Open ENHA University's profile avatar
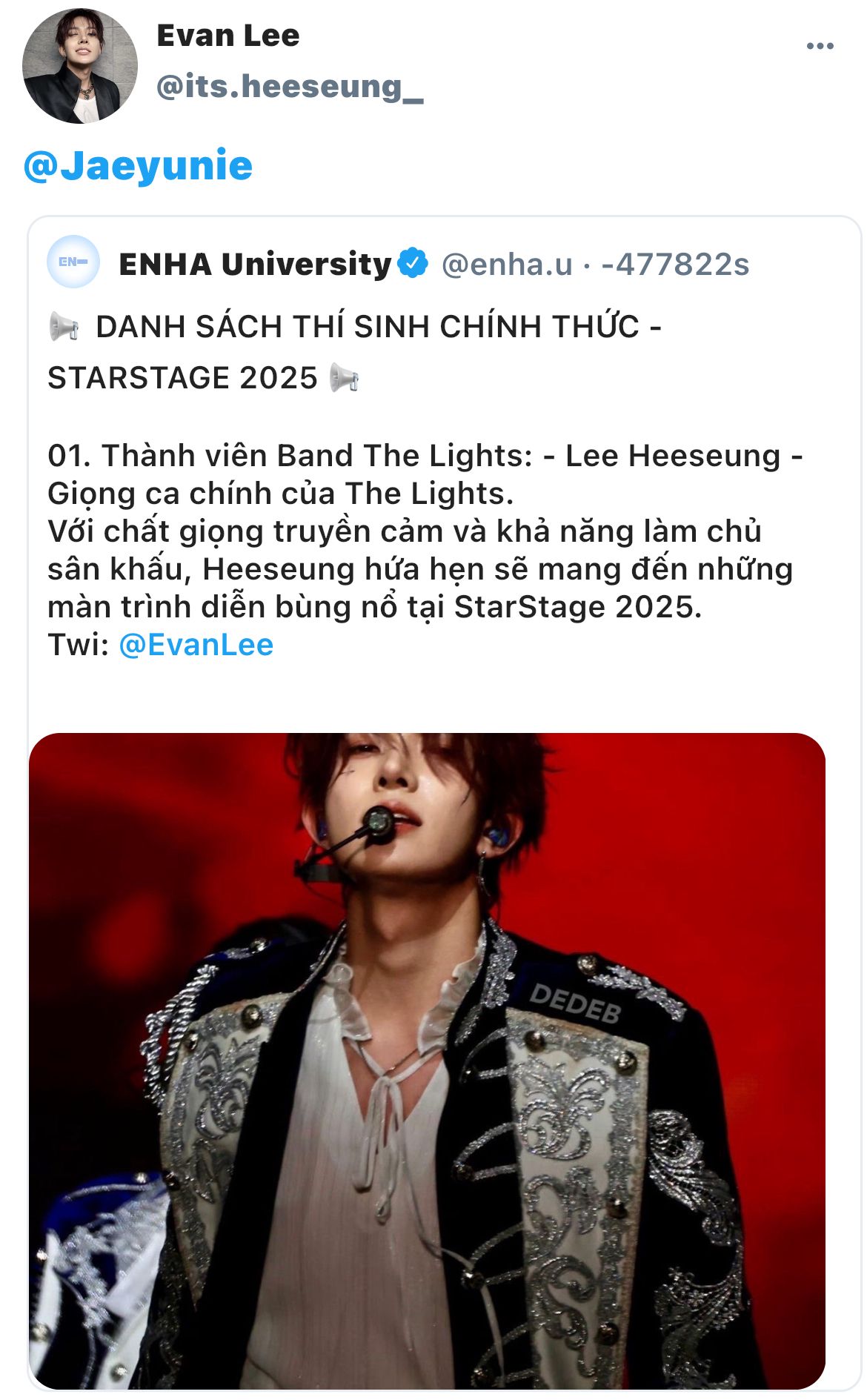This screenshot has width=867, height=1400. [73, 262]
